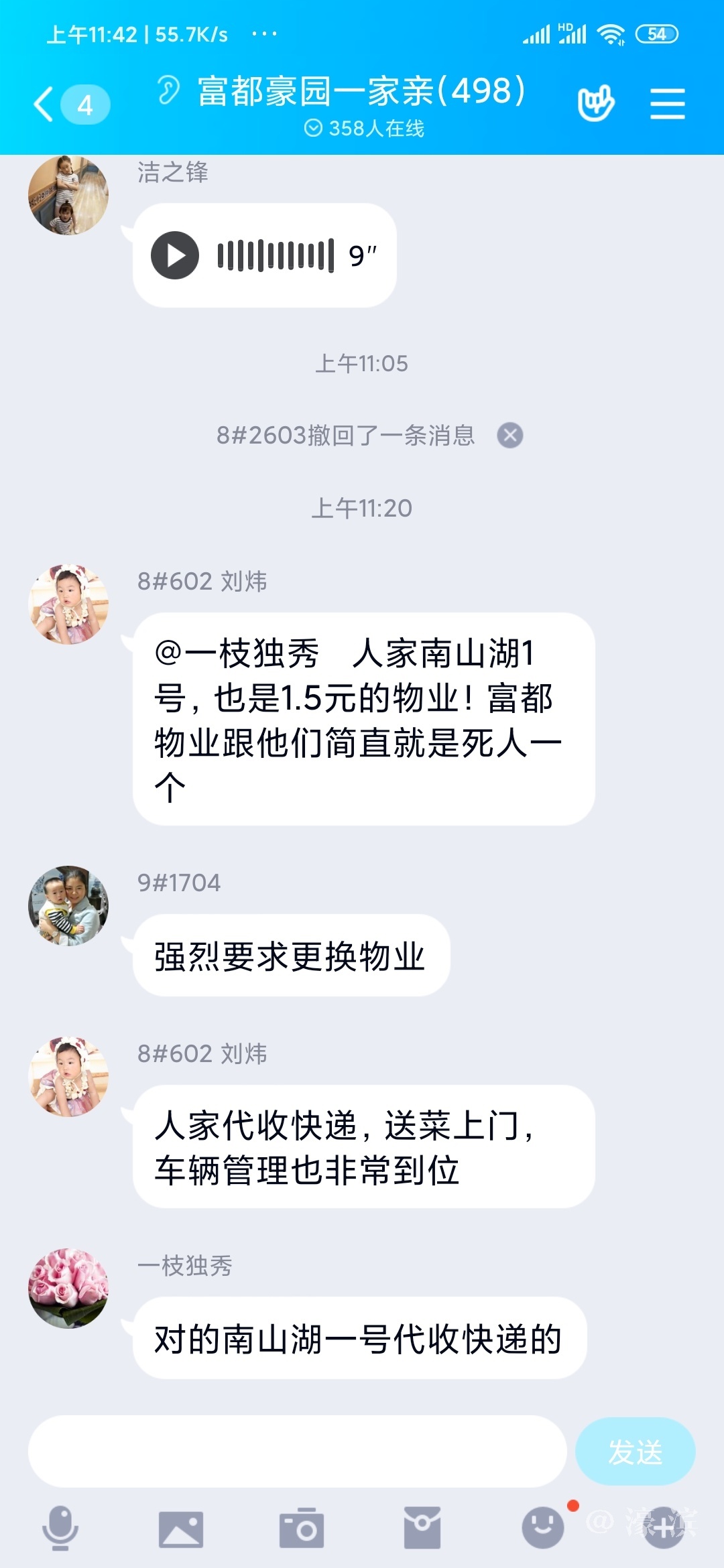Screen dimensions: 724x1568
Task: Open the plus more options icon
Action: click(663, 1528)
